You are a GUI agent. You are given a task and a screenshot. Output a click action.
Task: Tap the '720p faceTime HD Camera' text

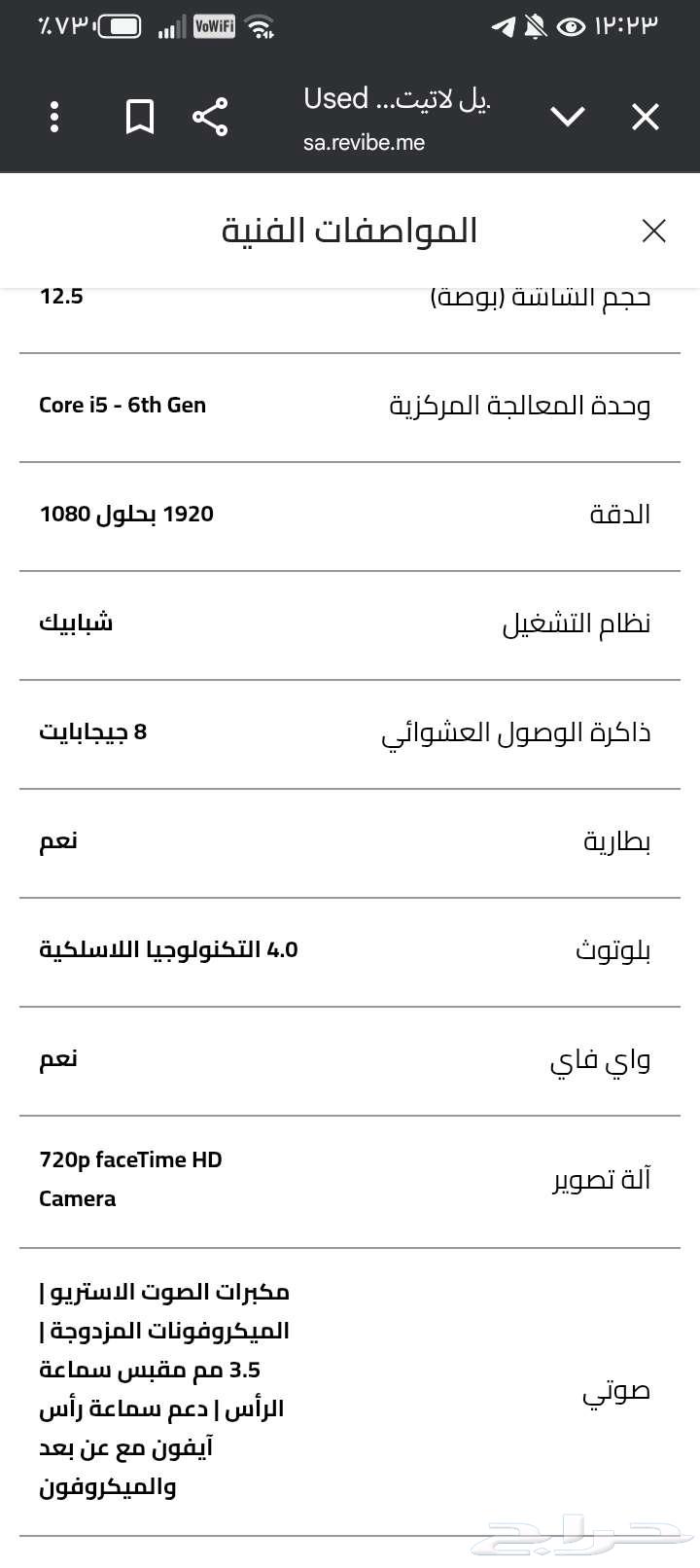coord(130,1178)
